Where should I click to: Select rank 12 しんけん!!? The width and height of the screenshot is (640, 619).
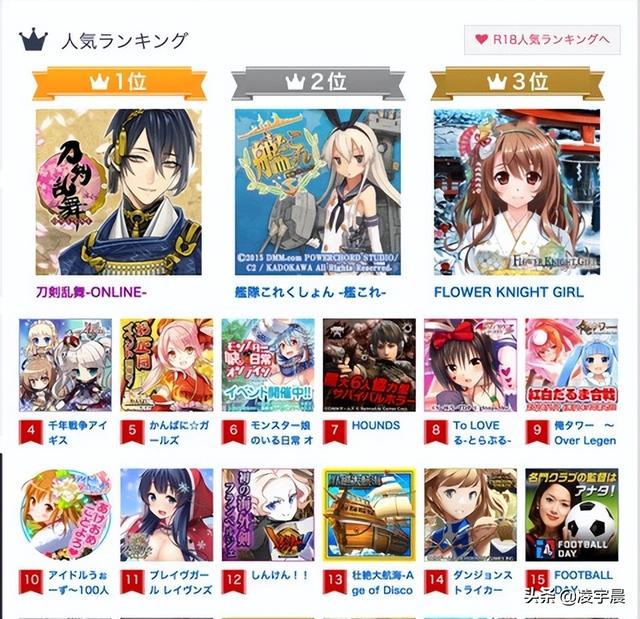(x=267, y=514)
